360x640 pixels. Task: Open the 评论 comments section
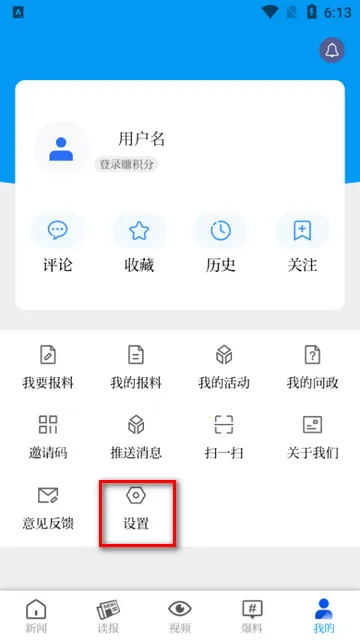58,244
